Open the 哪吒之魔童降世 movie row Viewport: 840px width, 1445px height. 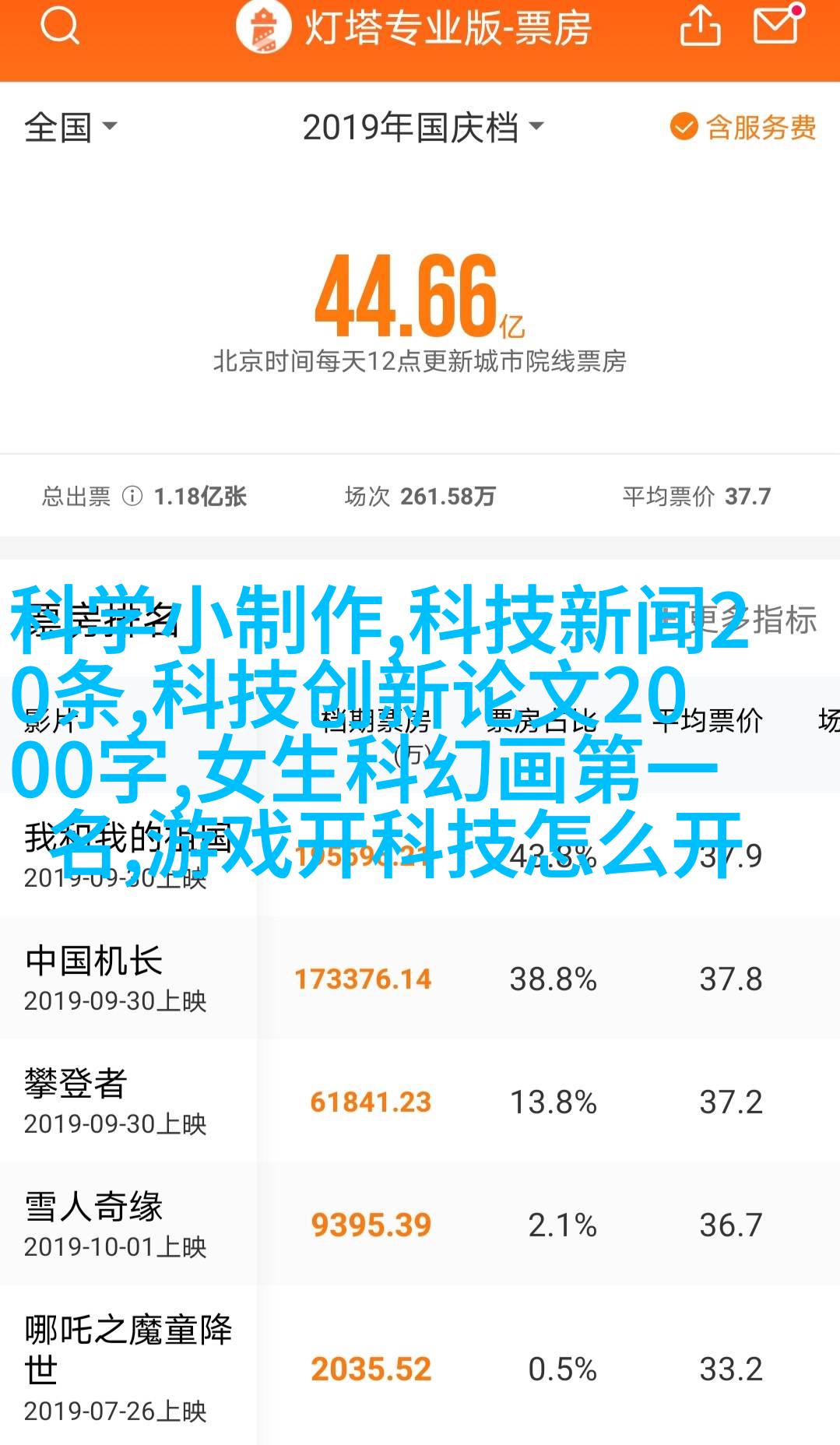click(420, 1366)
